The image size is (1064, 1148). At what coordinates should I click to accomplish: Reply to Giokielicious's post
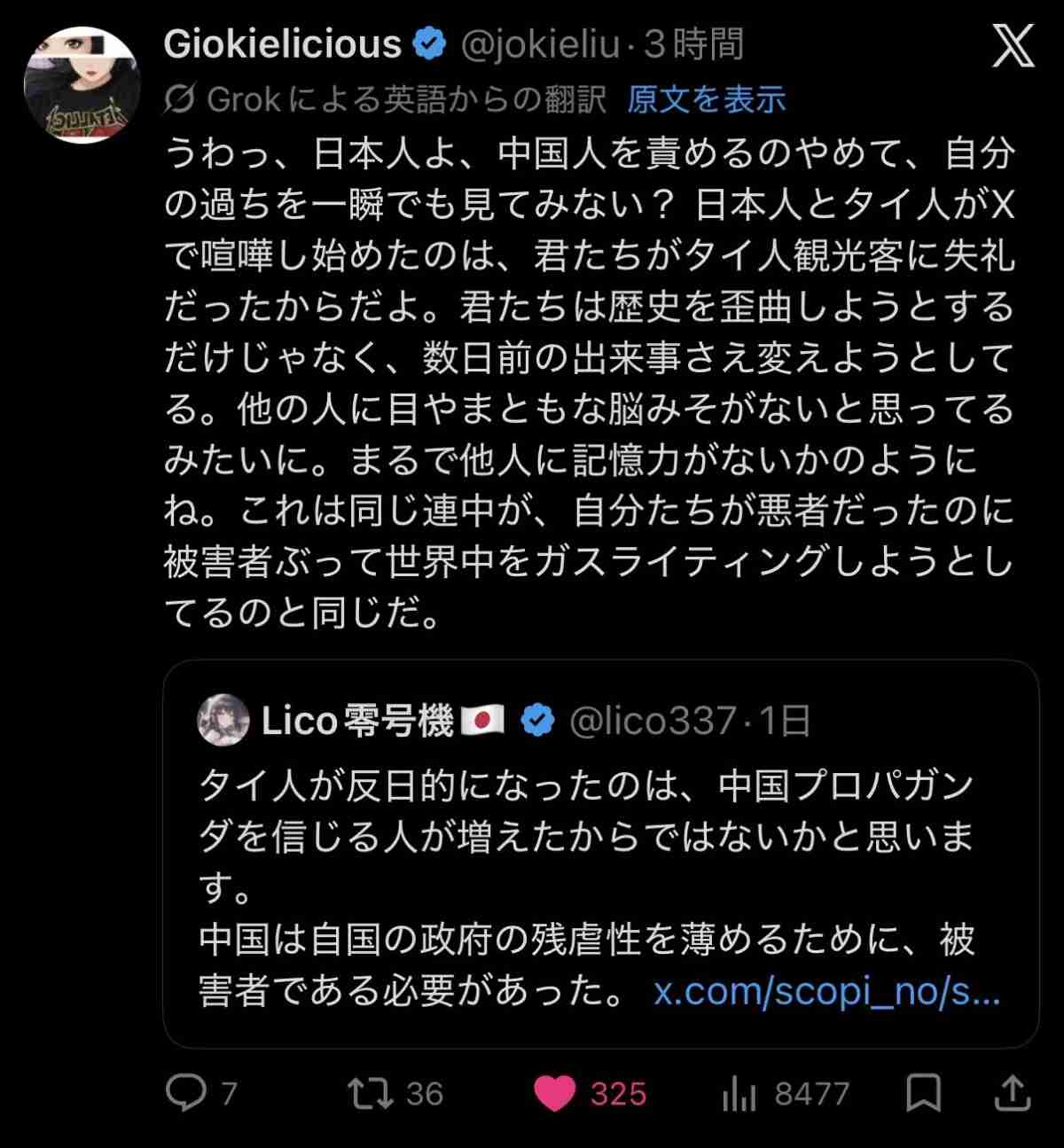tap(187, 1093)
